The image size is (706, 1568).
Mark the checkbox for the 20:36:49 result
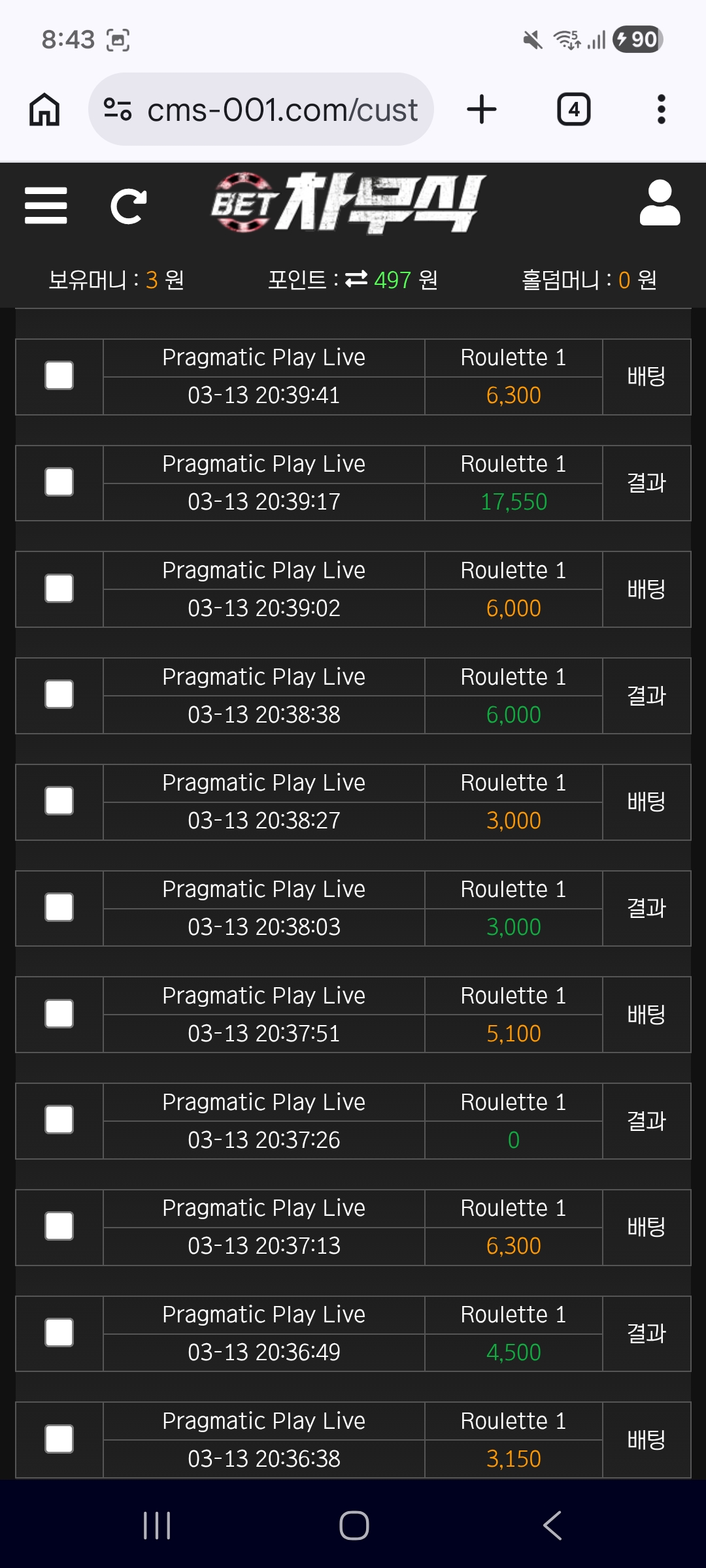[59, 1333]
